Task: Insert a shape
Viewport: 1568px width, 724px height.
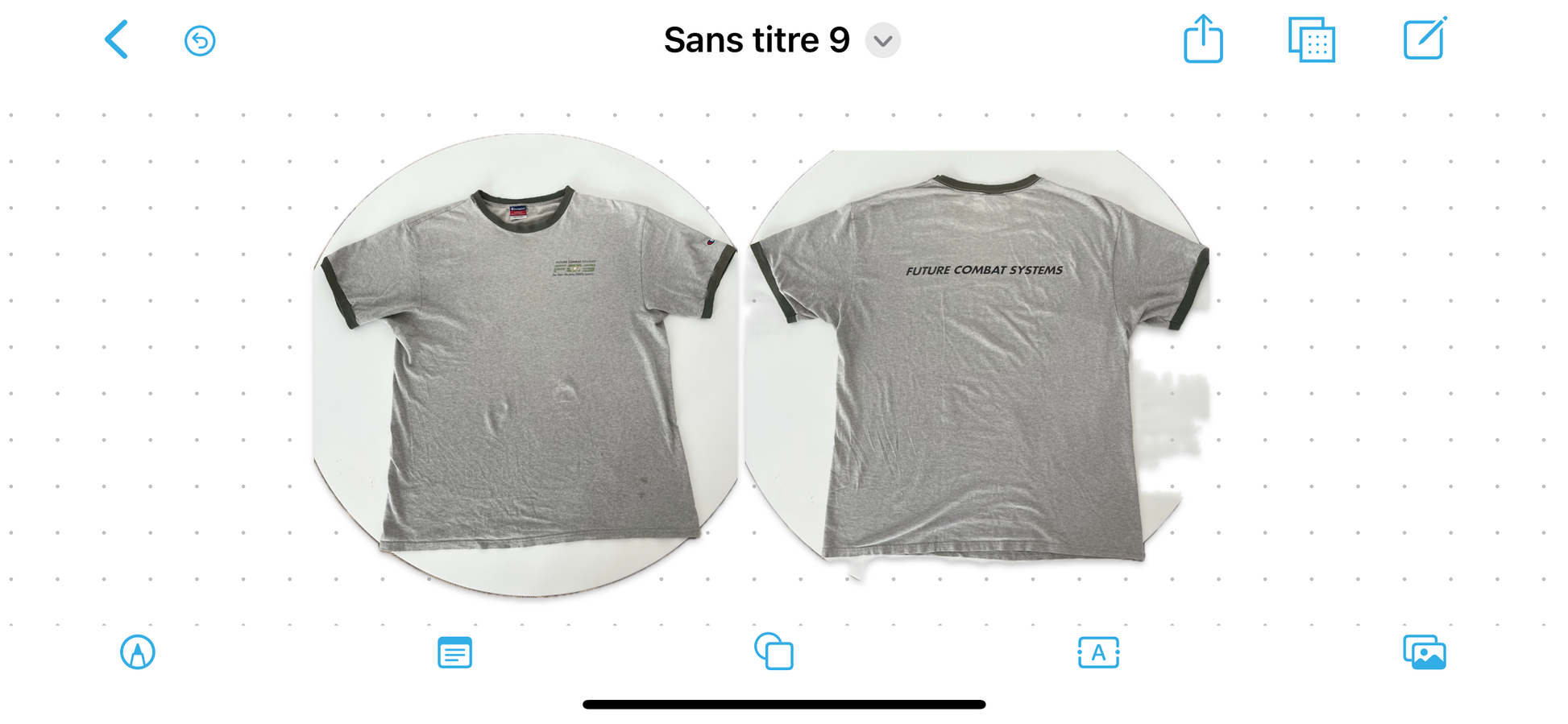Action: click(774, 652)
